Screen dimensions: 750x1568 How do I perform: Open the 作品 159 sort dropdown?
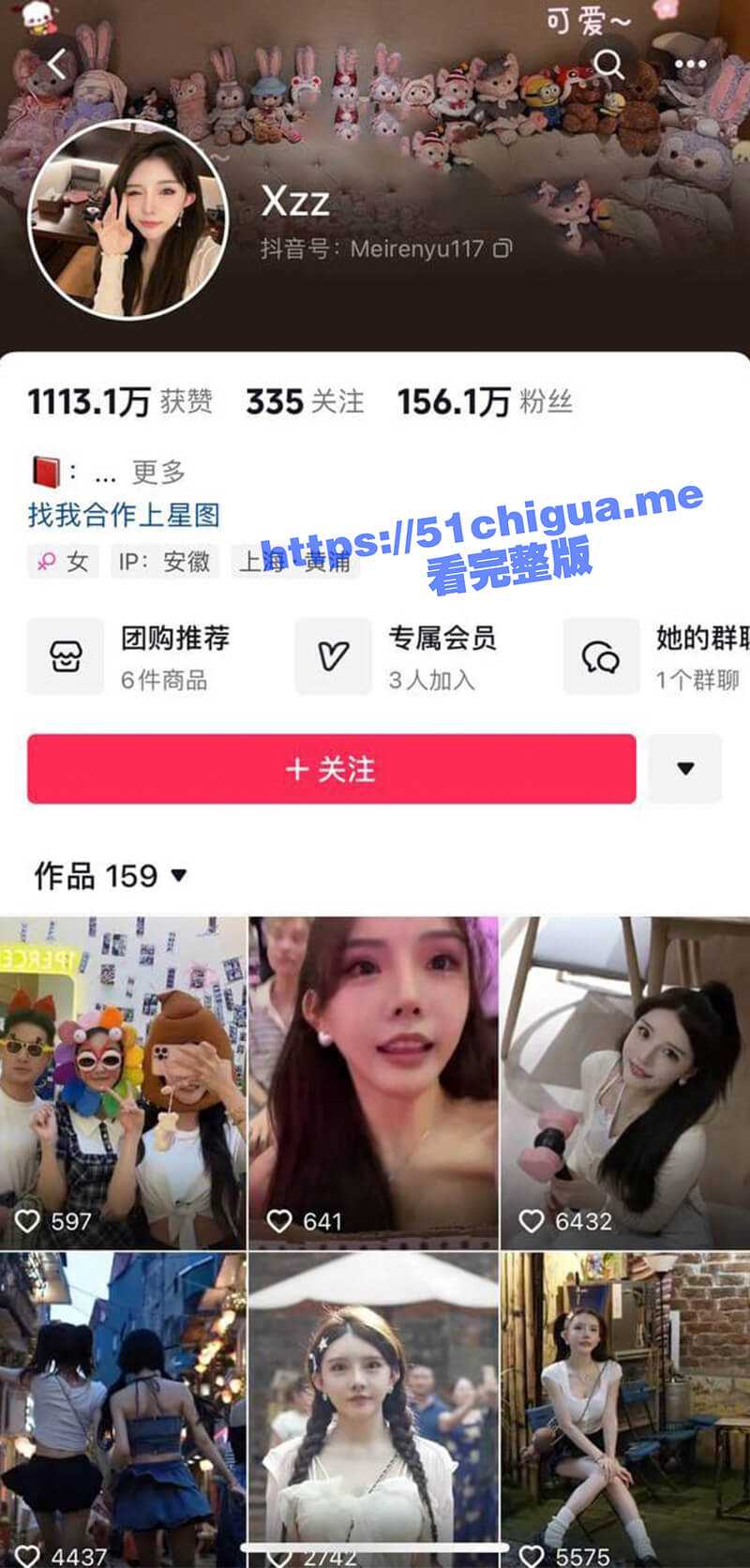tap(111, 876)
